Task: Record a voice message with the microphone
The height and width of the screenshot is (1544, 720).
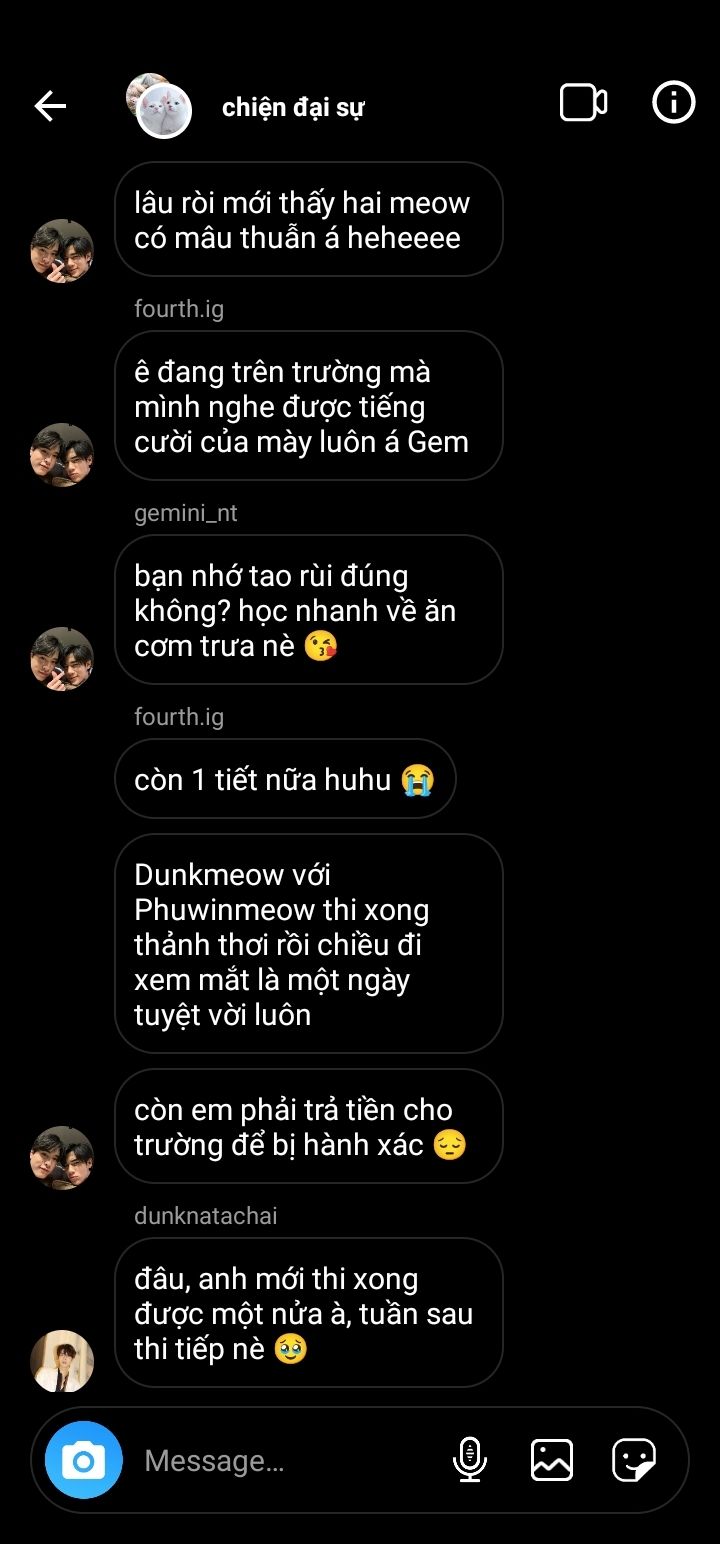Action: pyautogui.click(x=469, y=1460)
